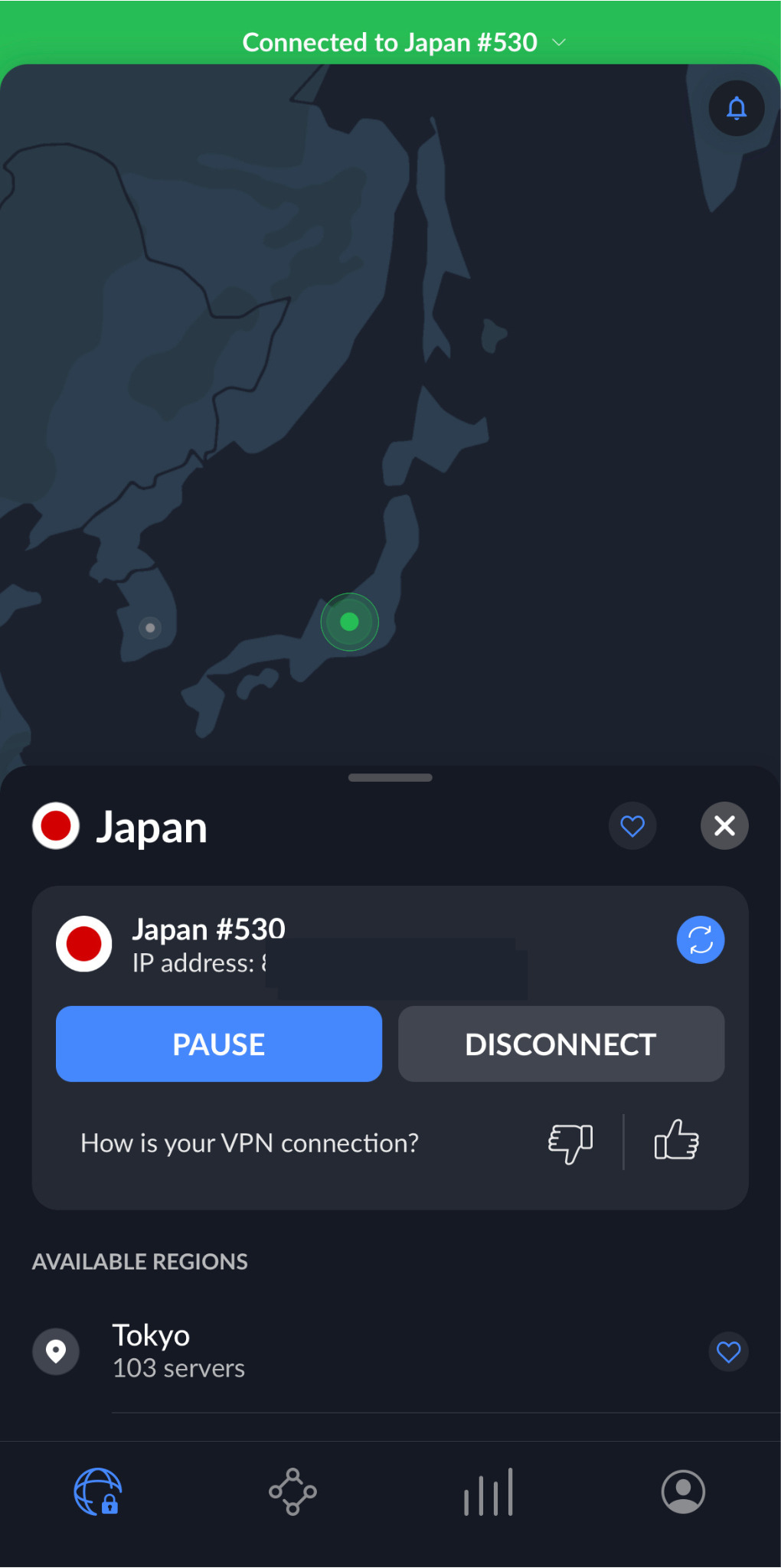Rate the VPN connection thumbs down
Viewport: 781px width, 1568px height.
click(570, 1142)
